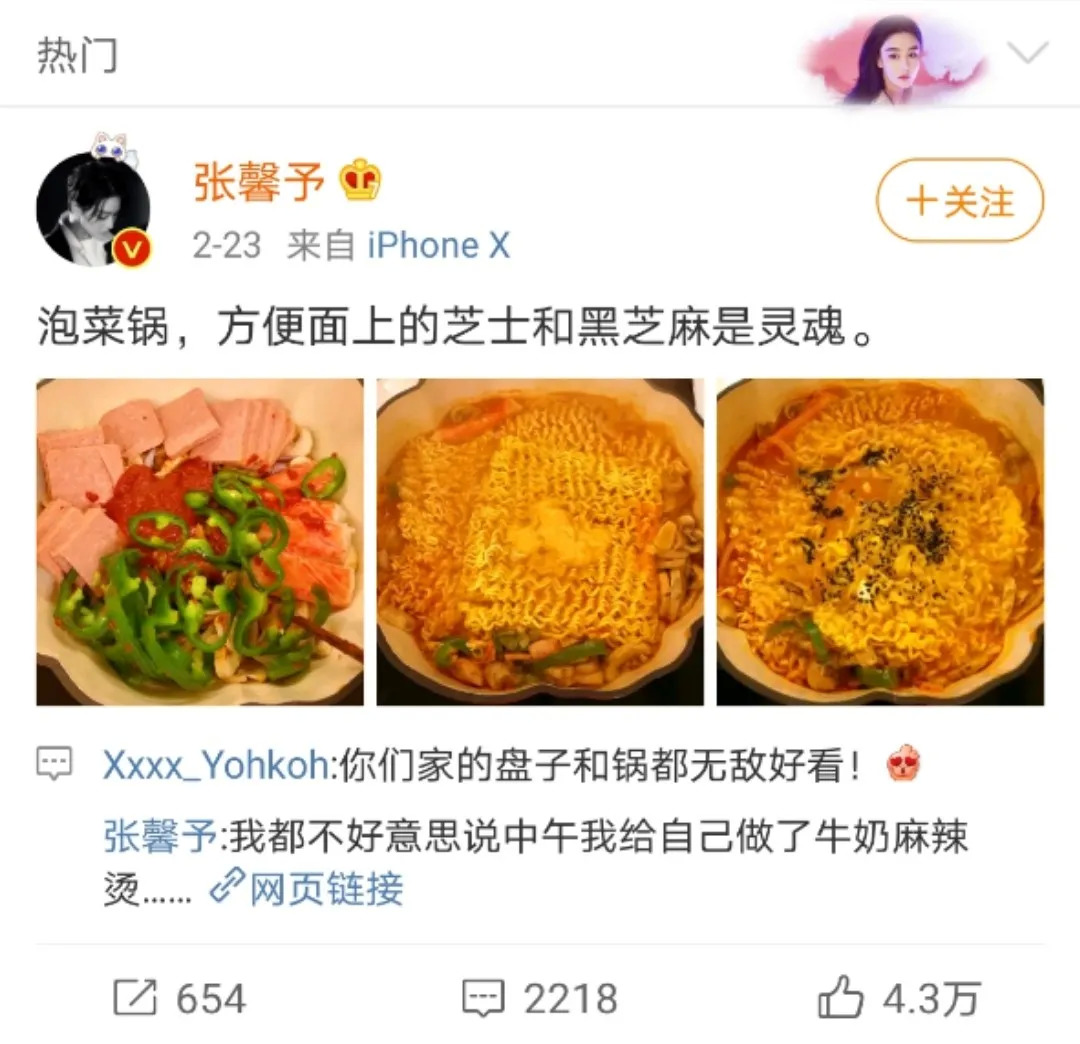Follow 张馨予 with the 关注 button
The image size is (1080, 1044).
click(959, 201)
